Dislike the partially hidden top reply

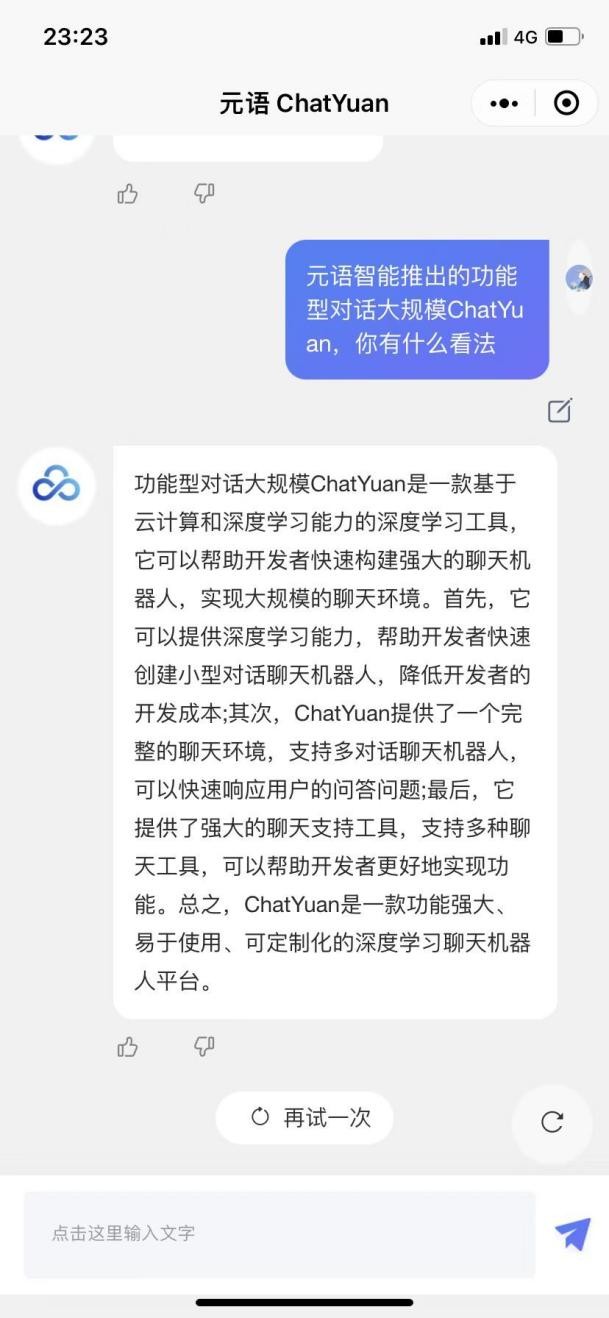(204, 193)
